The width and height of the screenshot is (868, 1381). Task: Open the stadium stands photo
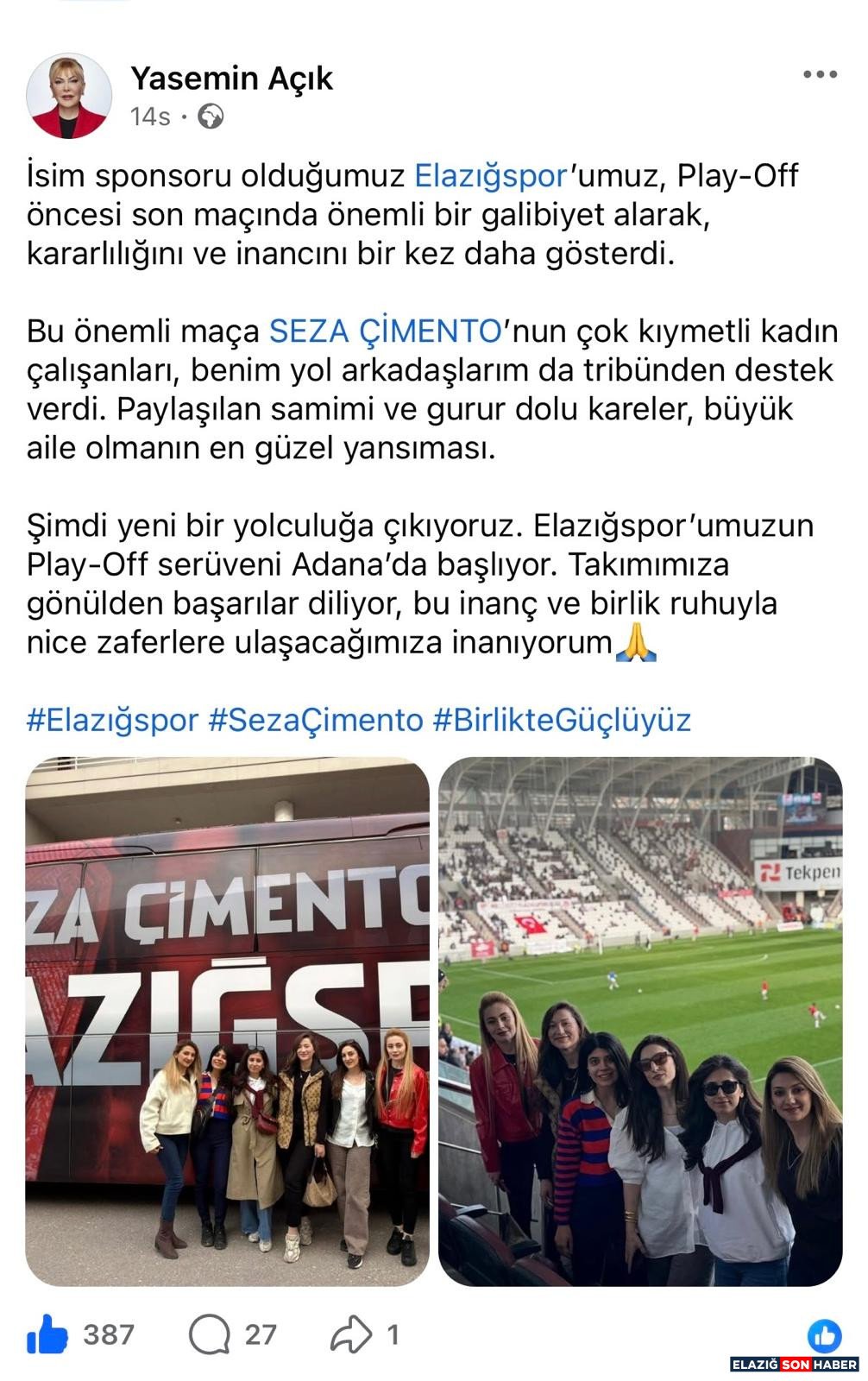[640, 1021]
